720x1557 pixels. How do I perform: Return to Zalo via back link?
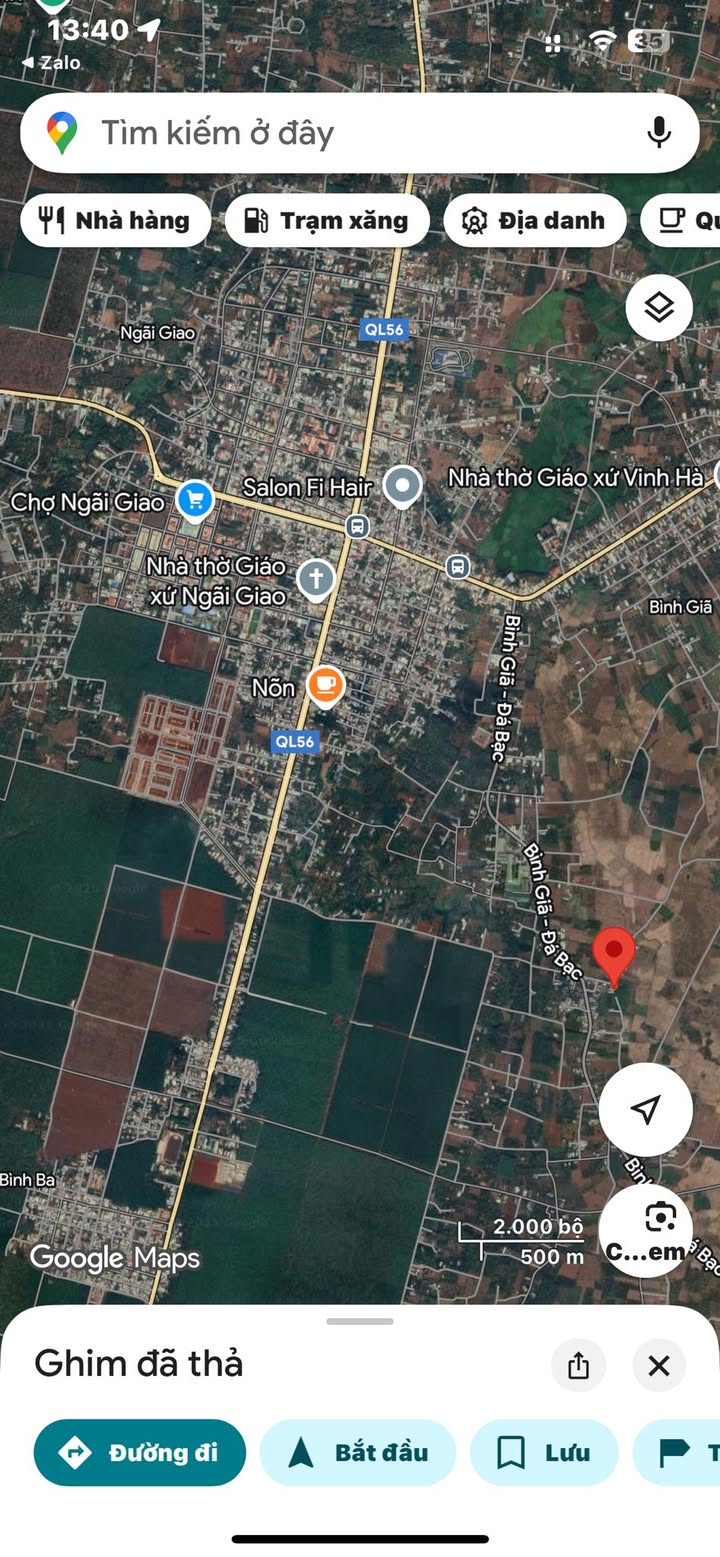(51, 63)
